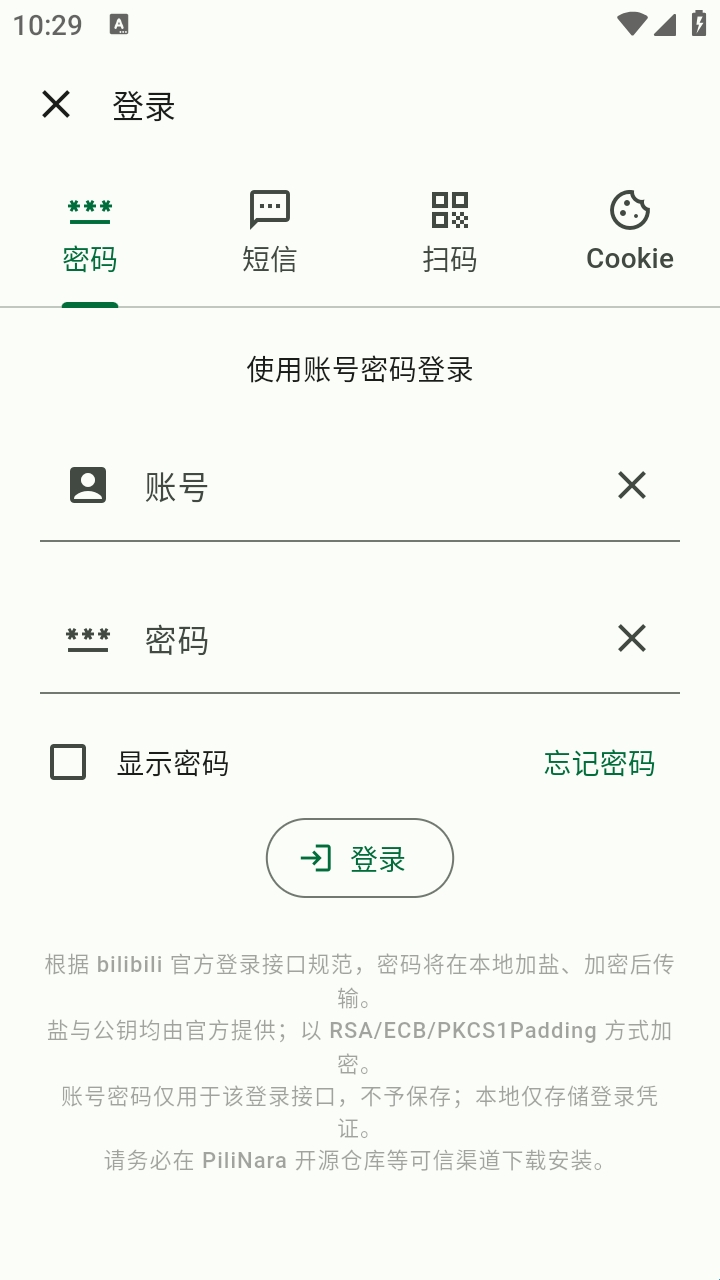Viewport: 720px width, 1280px height.
Task: Switch to the 短信 login tab
Action: point(269,234)
